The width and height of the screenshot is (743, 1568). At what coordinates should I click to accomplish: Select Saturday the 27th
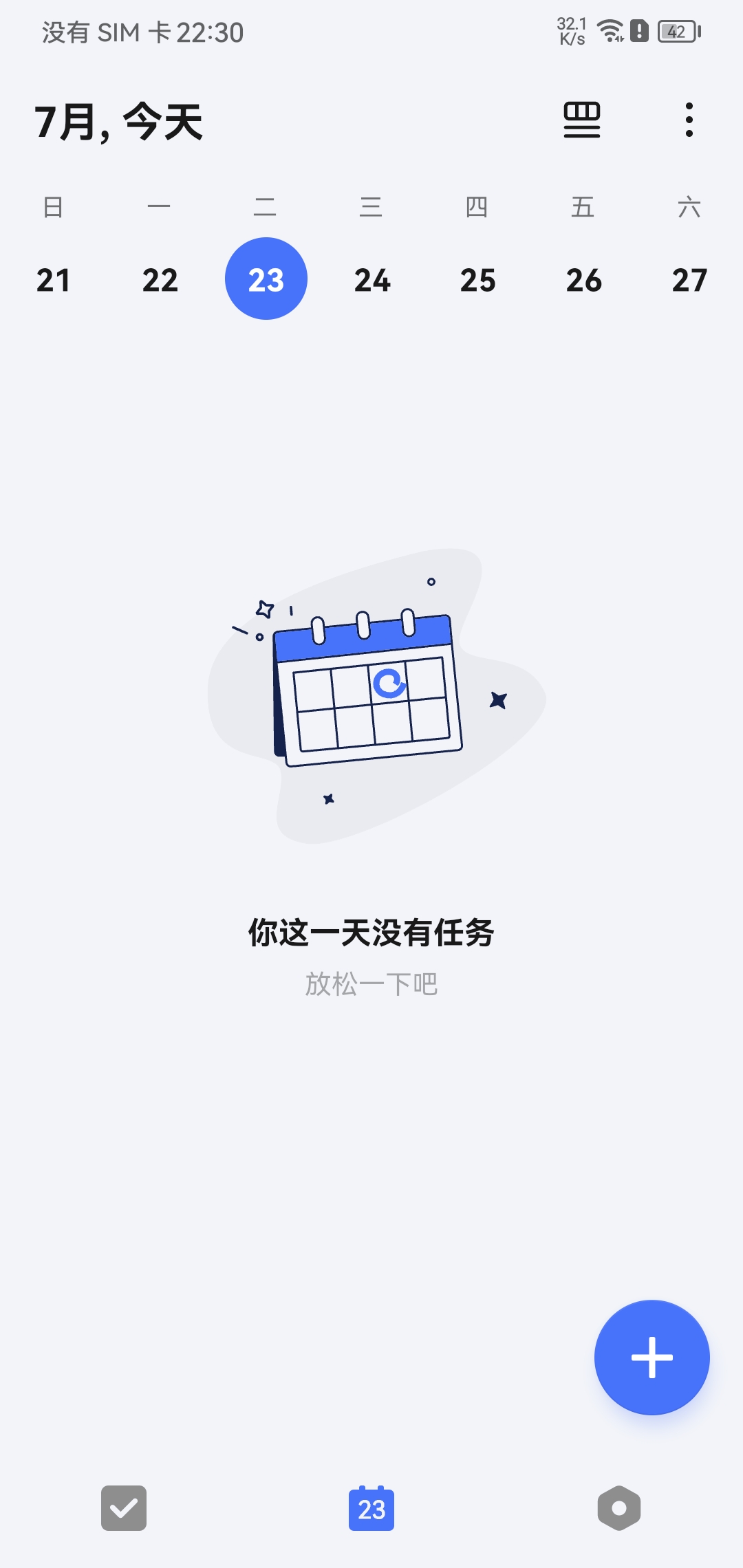[x=689, y=280]
